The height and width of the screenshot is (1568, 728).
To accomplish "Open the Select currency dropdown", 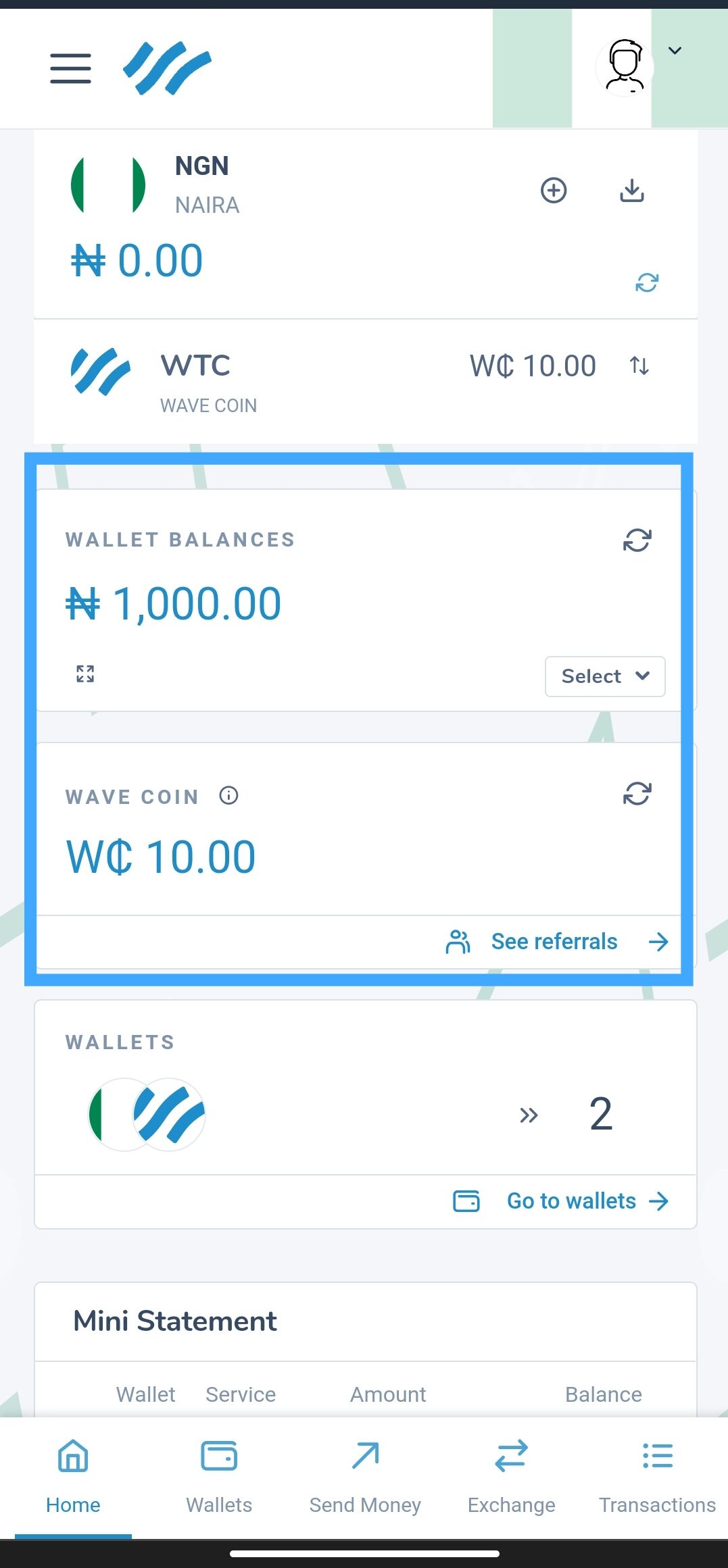I will click(605, 676).
